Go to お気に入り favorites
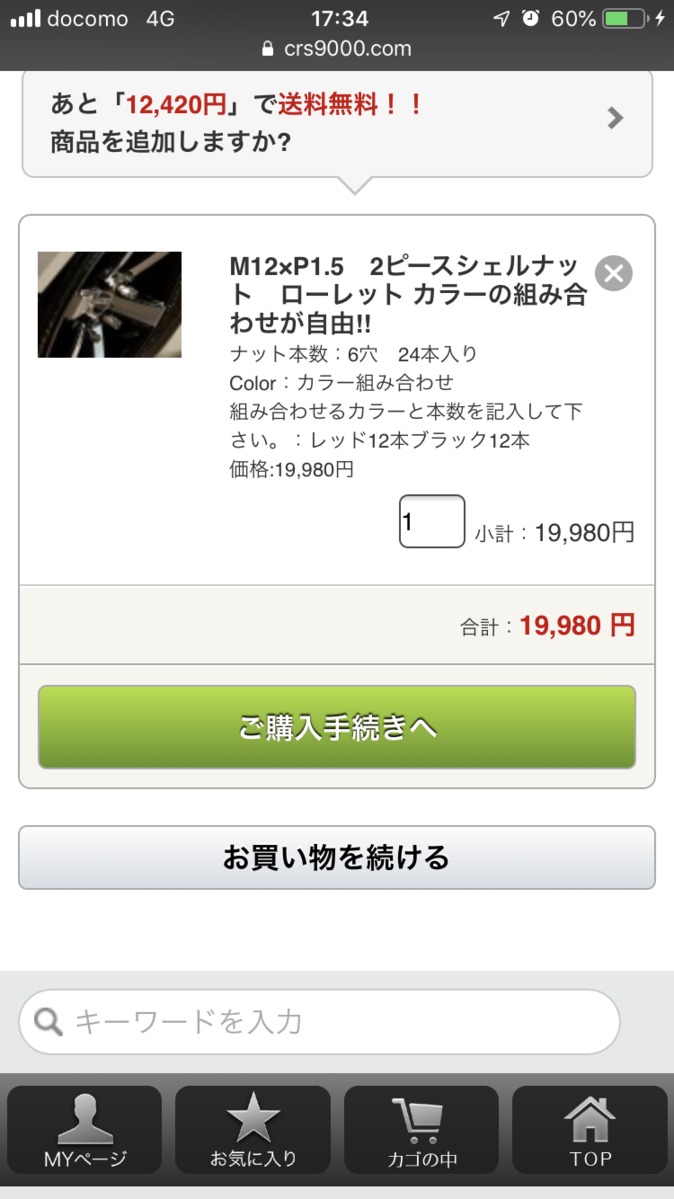The width and height of the screenshot is (674, 1199). click(x=253, y=1130)
